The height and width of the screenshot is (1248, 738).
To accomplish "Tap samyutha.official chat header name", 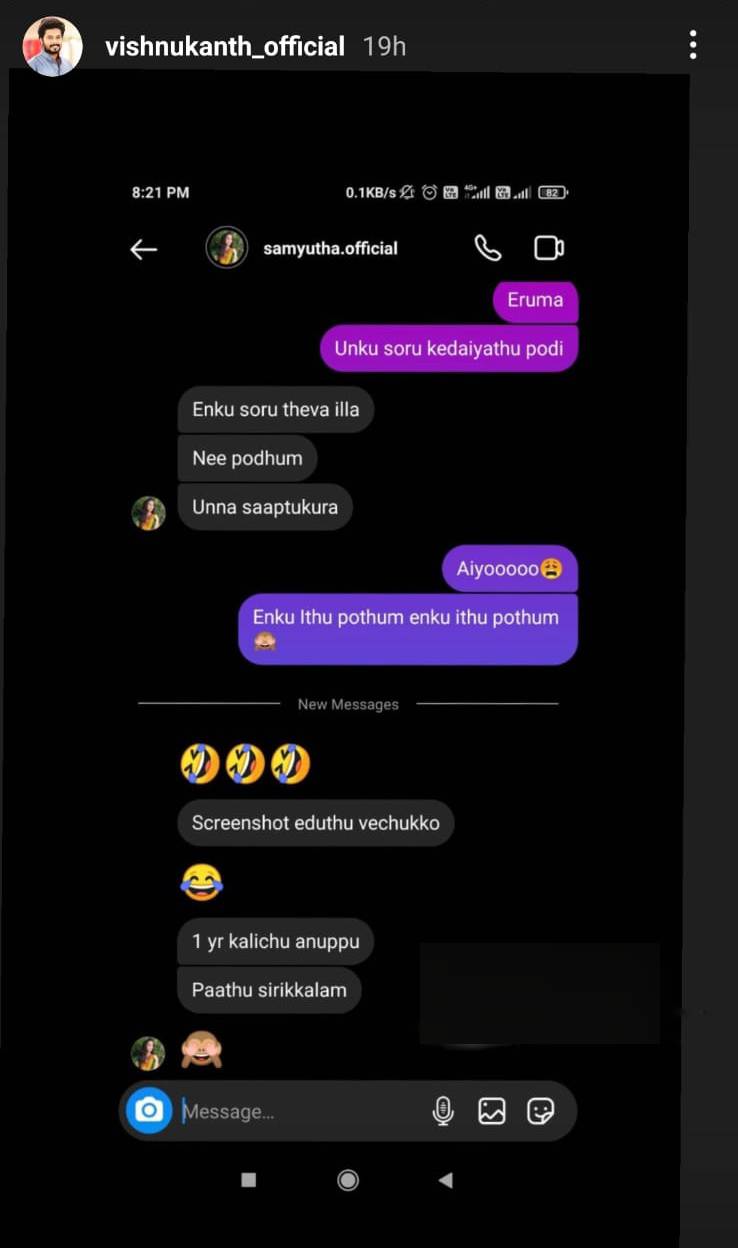I will click(x=330, y=248).
